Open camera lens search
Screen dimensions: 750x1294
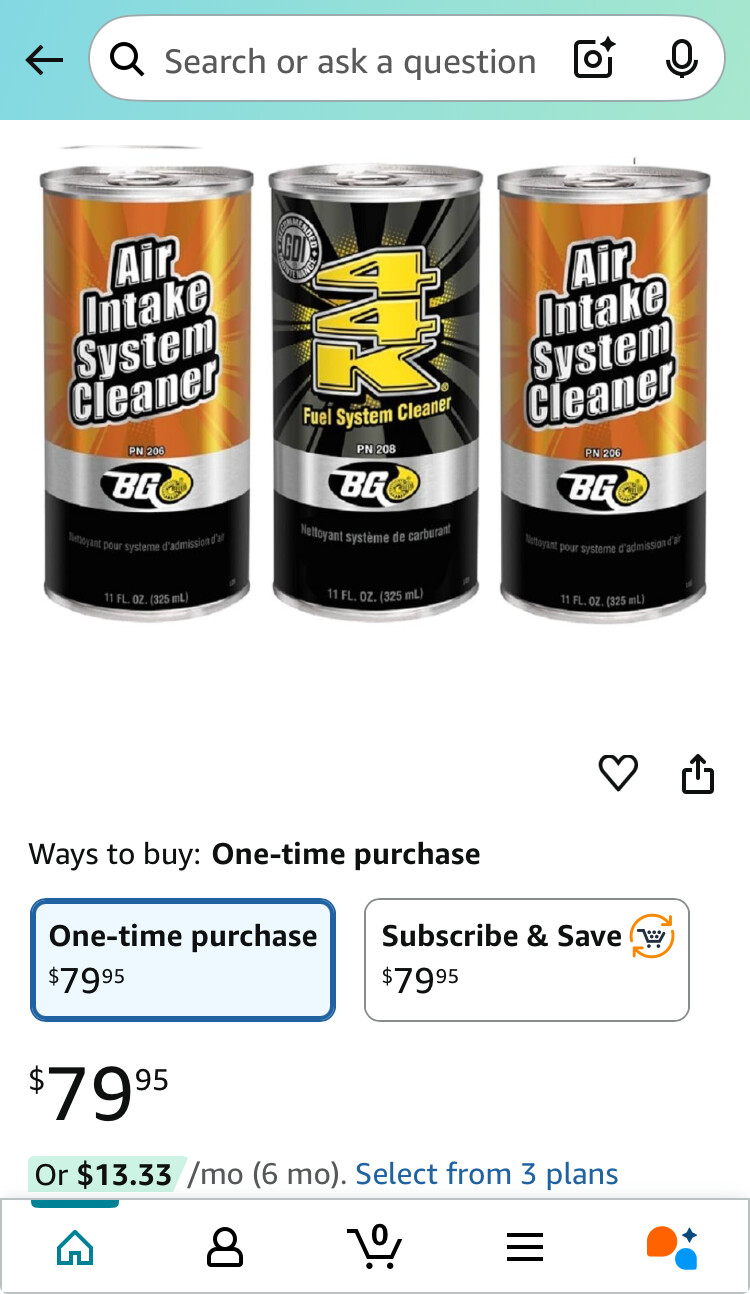point(593,60)
